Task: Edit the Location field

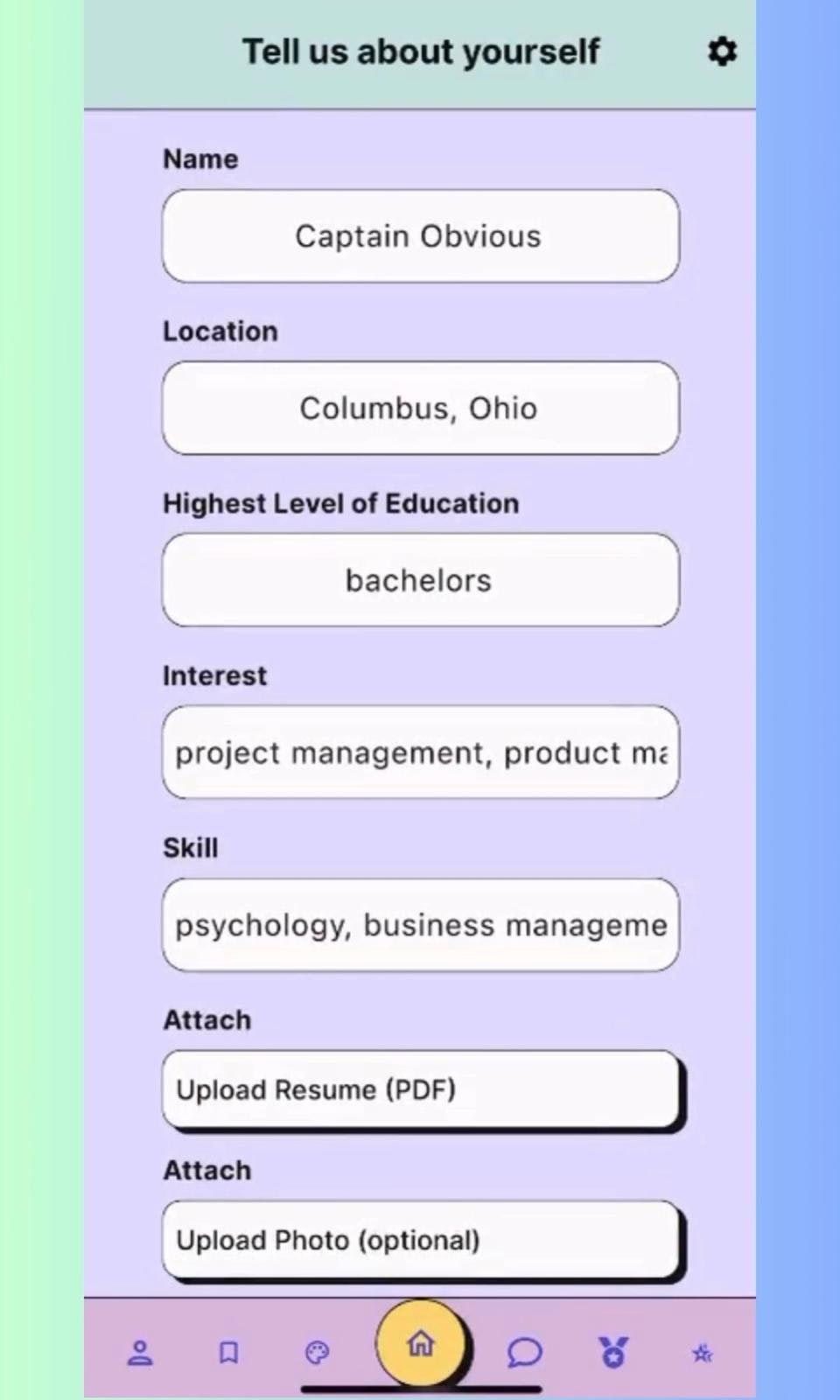Action: [x=420, y=408]
